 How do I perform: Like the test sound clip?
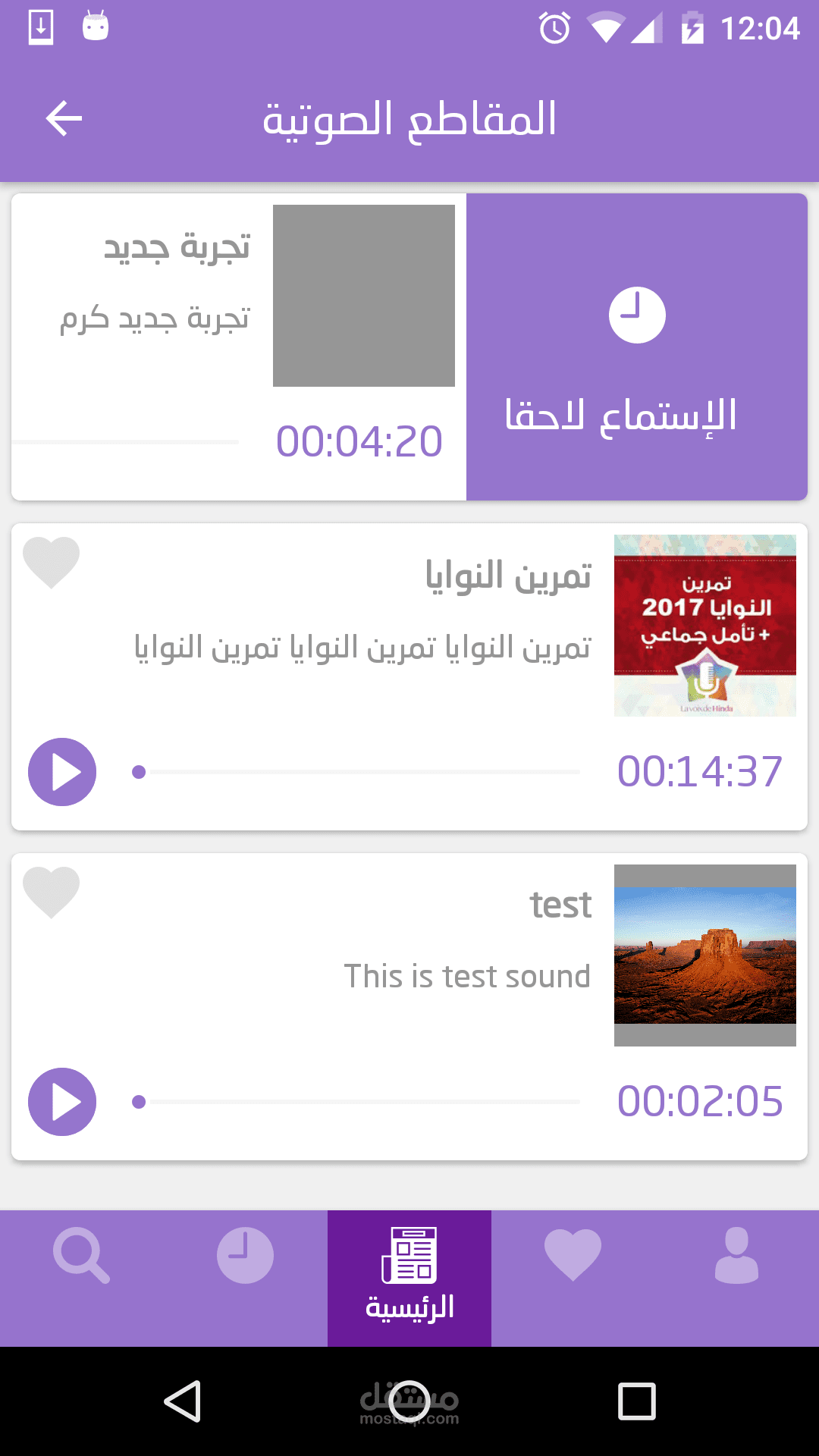pos(51,892)
